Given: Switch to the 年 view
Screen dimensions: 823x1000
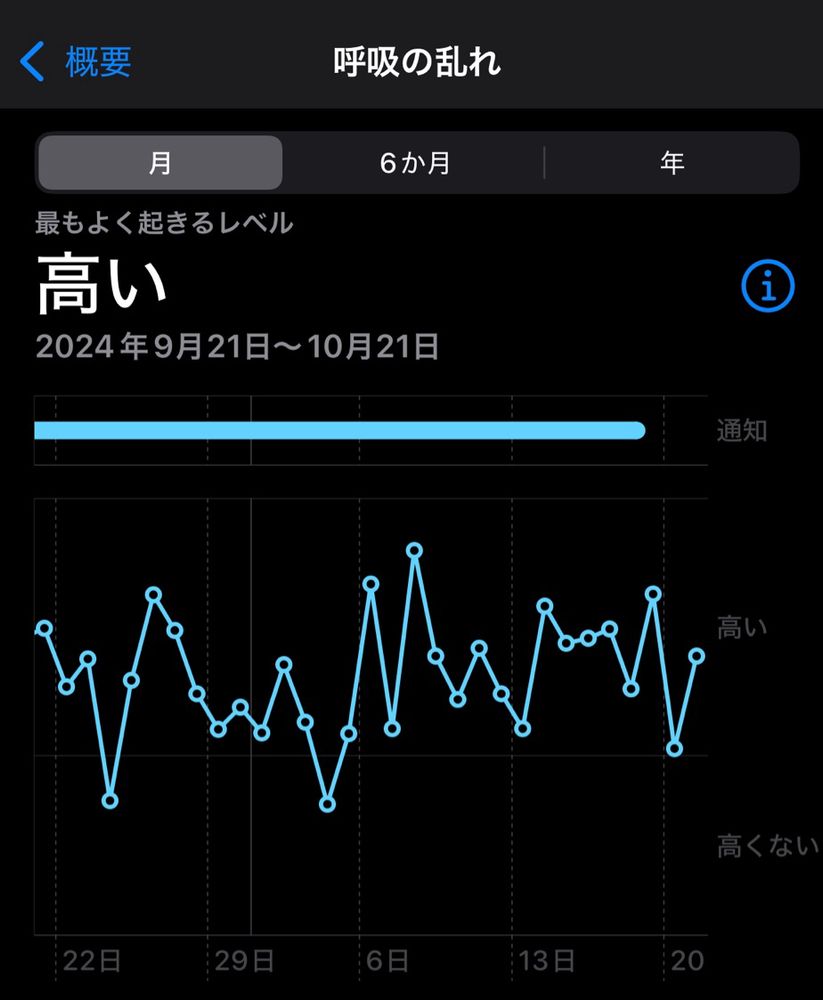Looking at the screenshot, I should click(x=672, y=163).
